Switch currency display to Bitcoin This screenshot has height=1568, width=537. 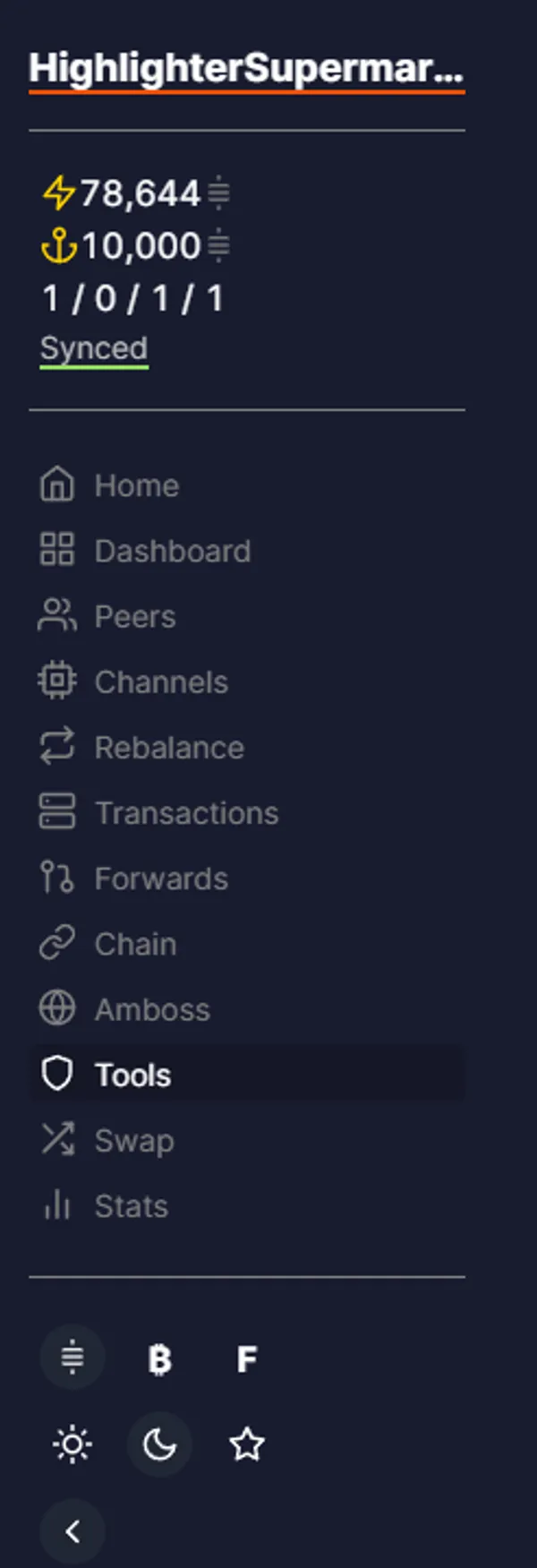coord(159,1358)
